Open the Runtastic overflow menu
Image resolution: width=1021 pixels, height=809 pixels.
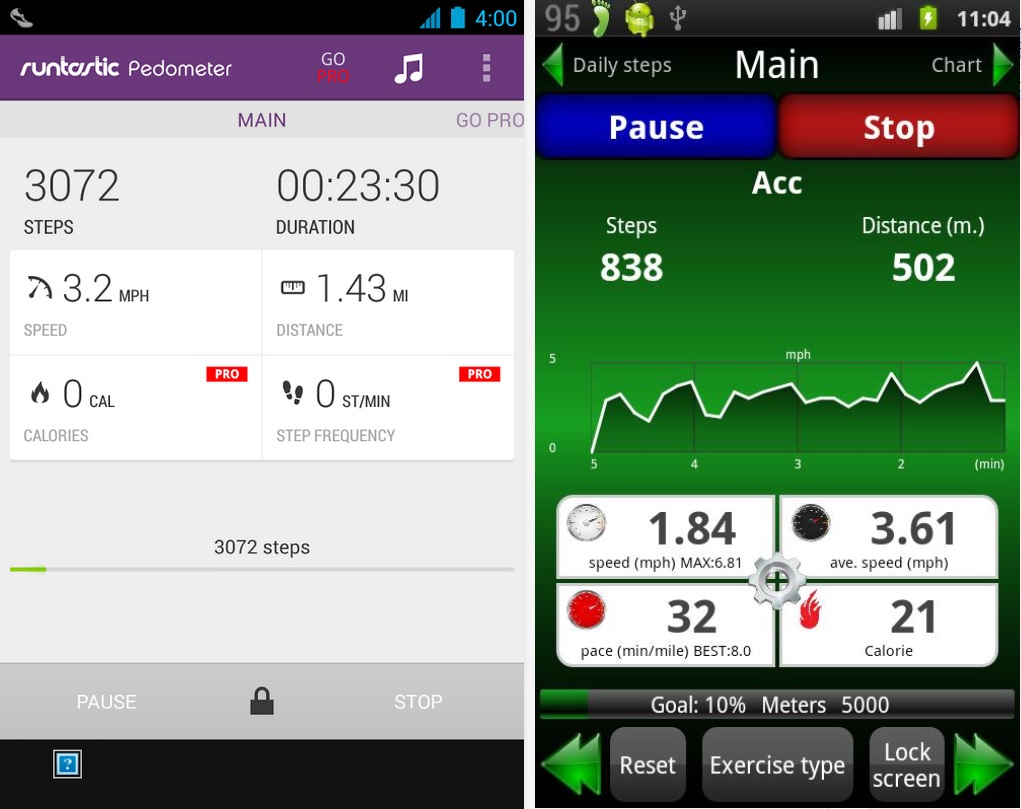click(x=486, y=68)
